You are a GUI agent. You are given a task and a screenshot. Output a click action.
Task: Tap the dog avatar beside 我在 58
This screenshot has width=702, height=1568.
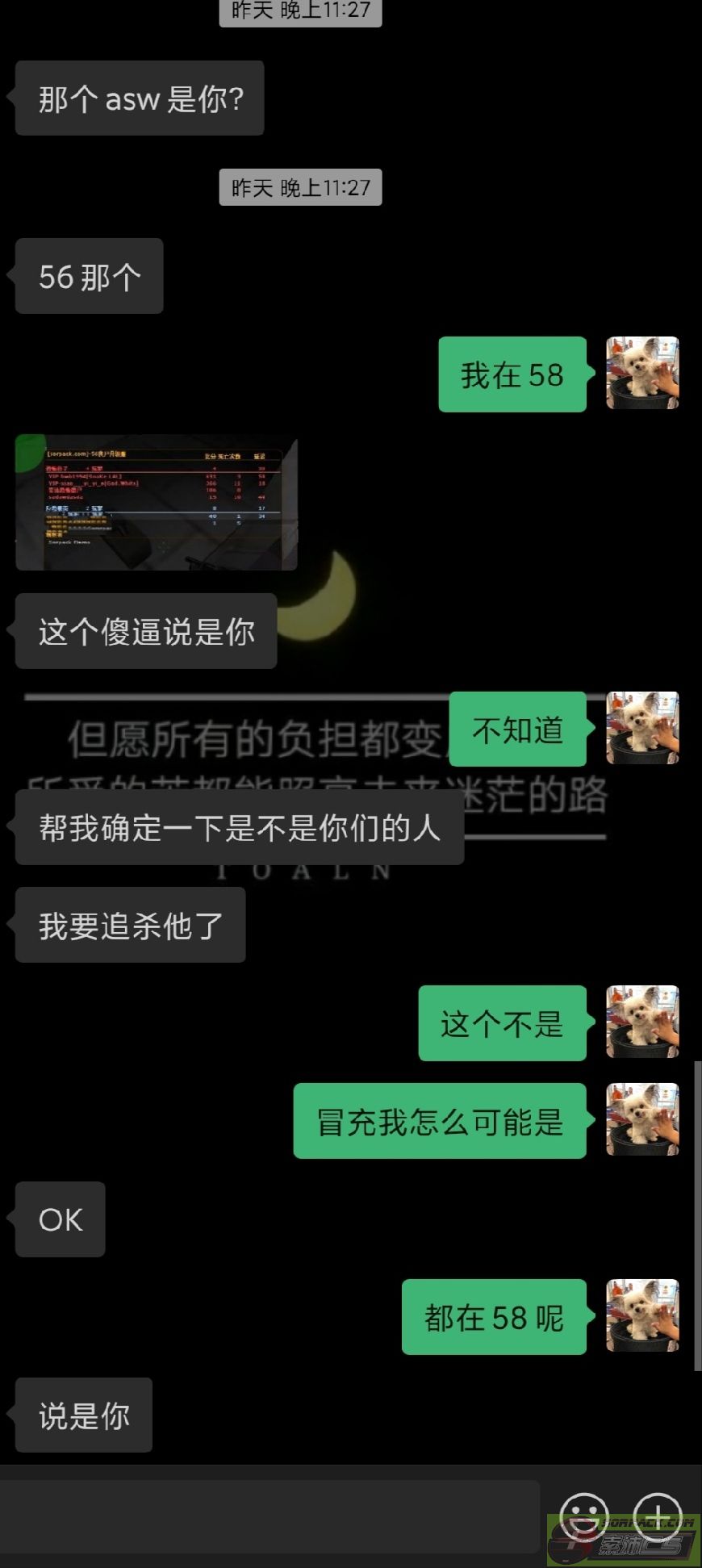[x=642, y=373]
